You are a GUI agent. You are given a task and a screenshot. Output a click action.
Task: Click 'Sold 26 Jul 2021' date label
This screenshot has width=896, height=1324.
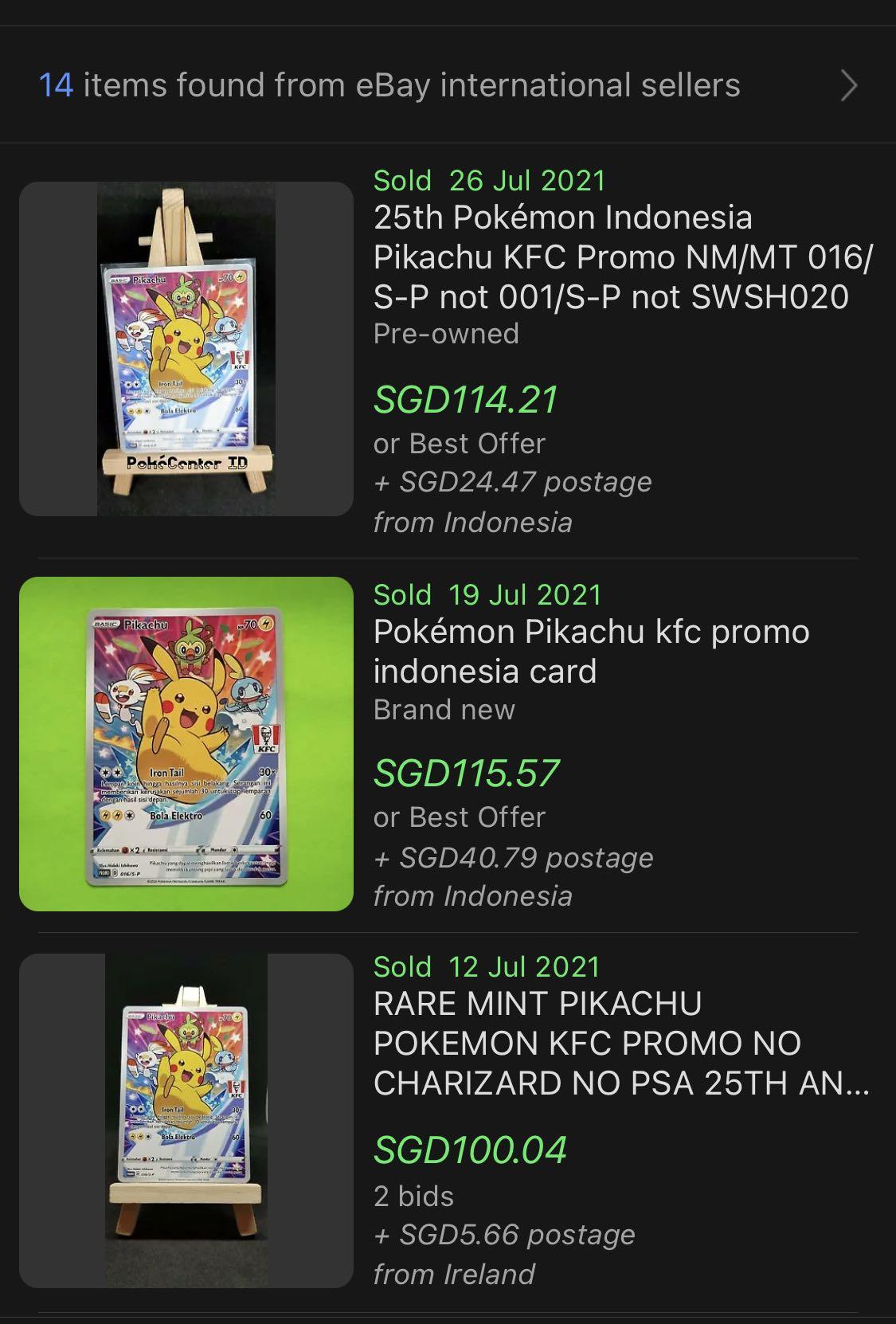[x=489, y=182]
